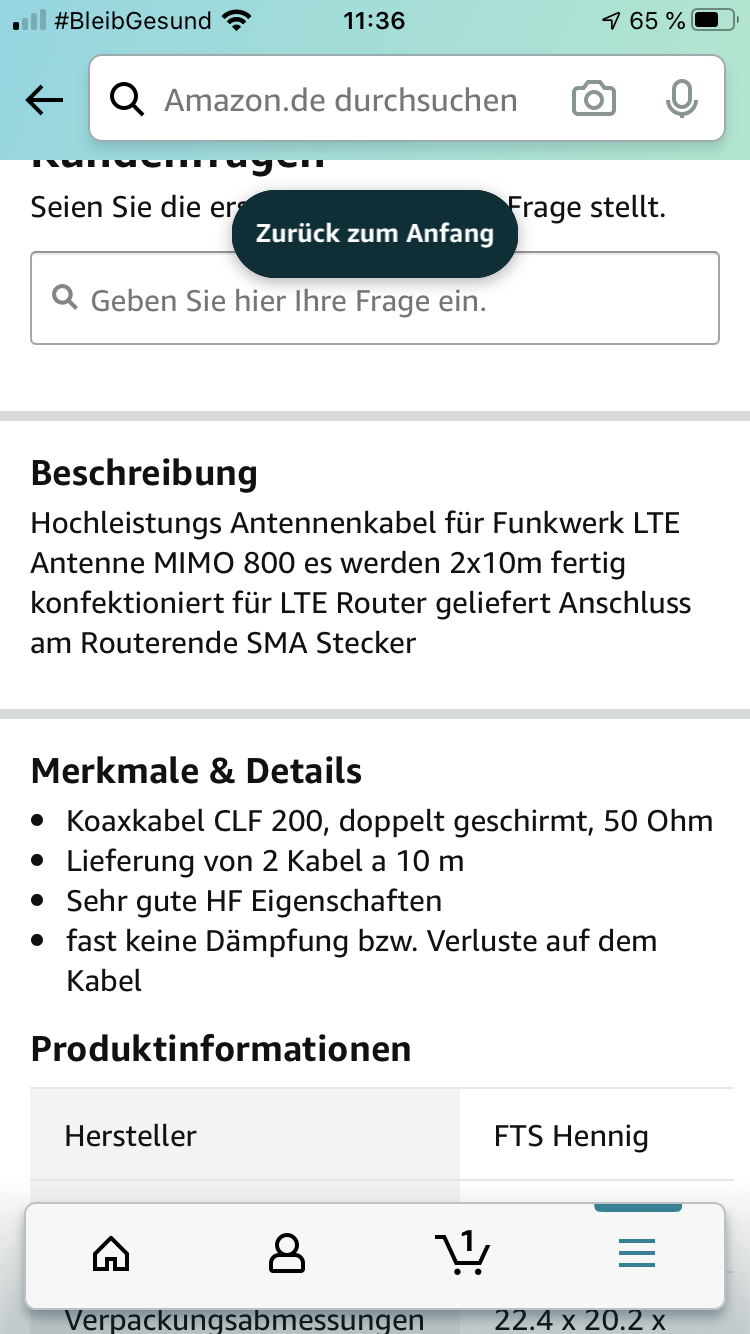Tap the Amazon.de durchsuchen search field
The width and height of the screenshot is (750, 1334).
pos(340,99)
